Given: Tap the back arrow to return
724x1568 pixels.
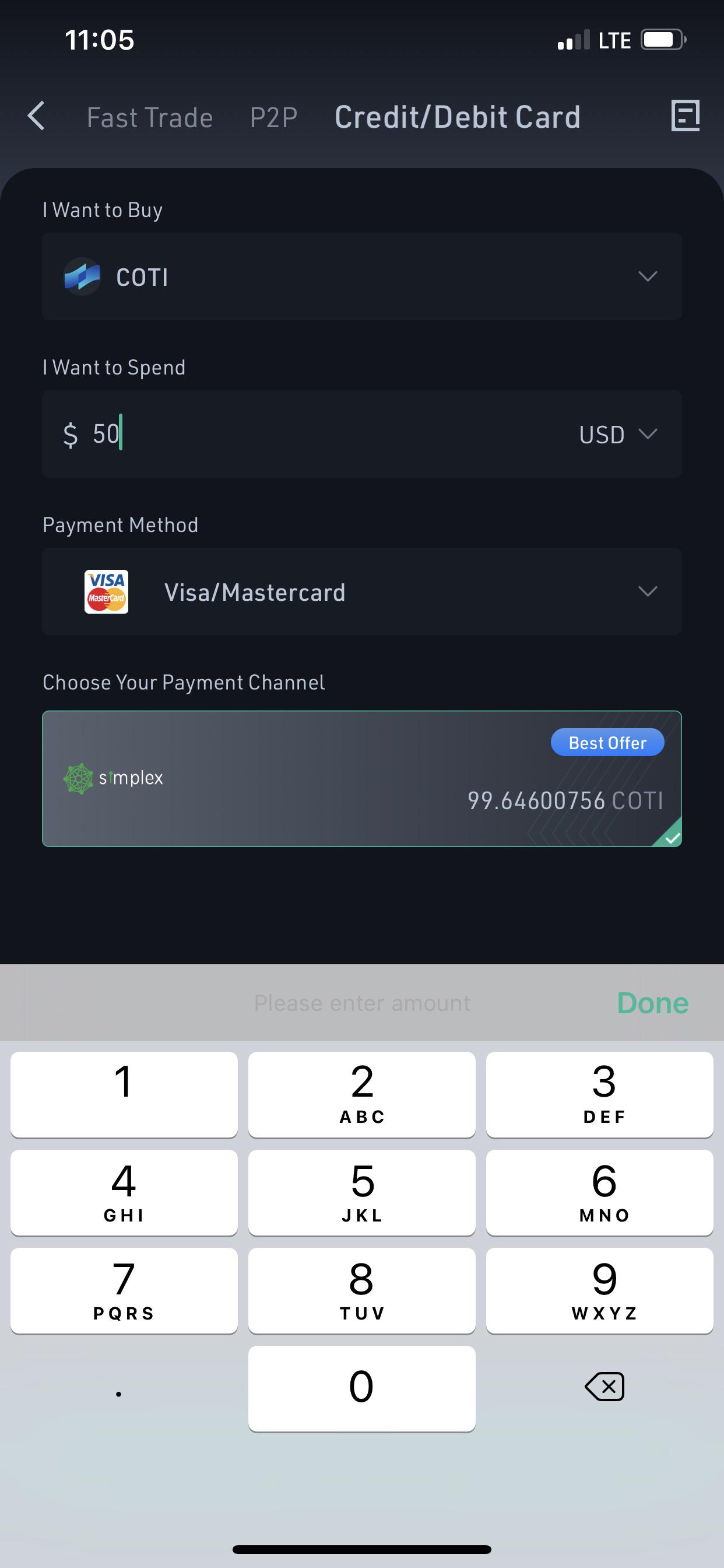Looking at the screenshot, I should (x=37, y=116).
